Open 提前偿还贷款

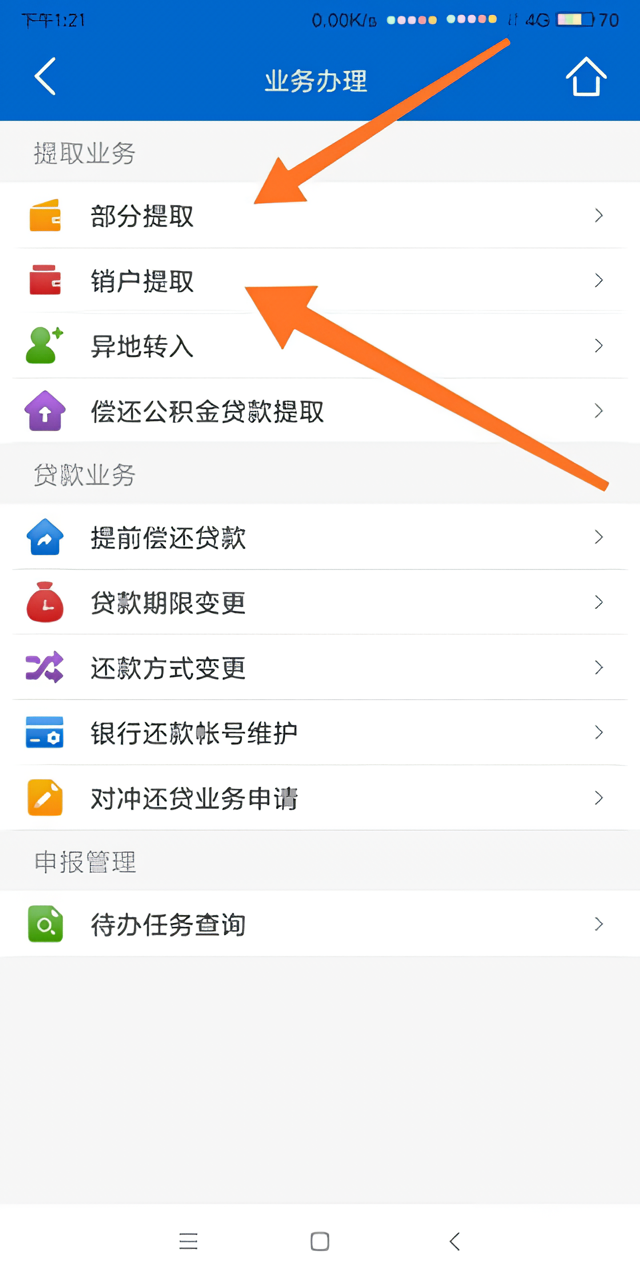point(168,538)
